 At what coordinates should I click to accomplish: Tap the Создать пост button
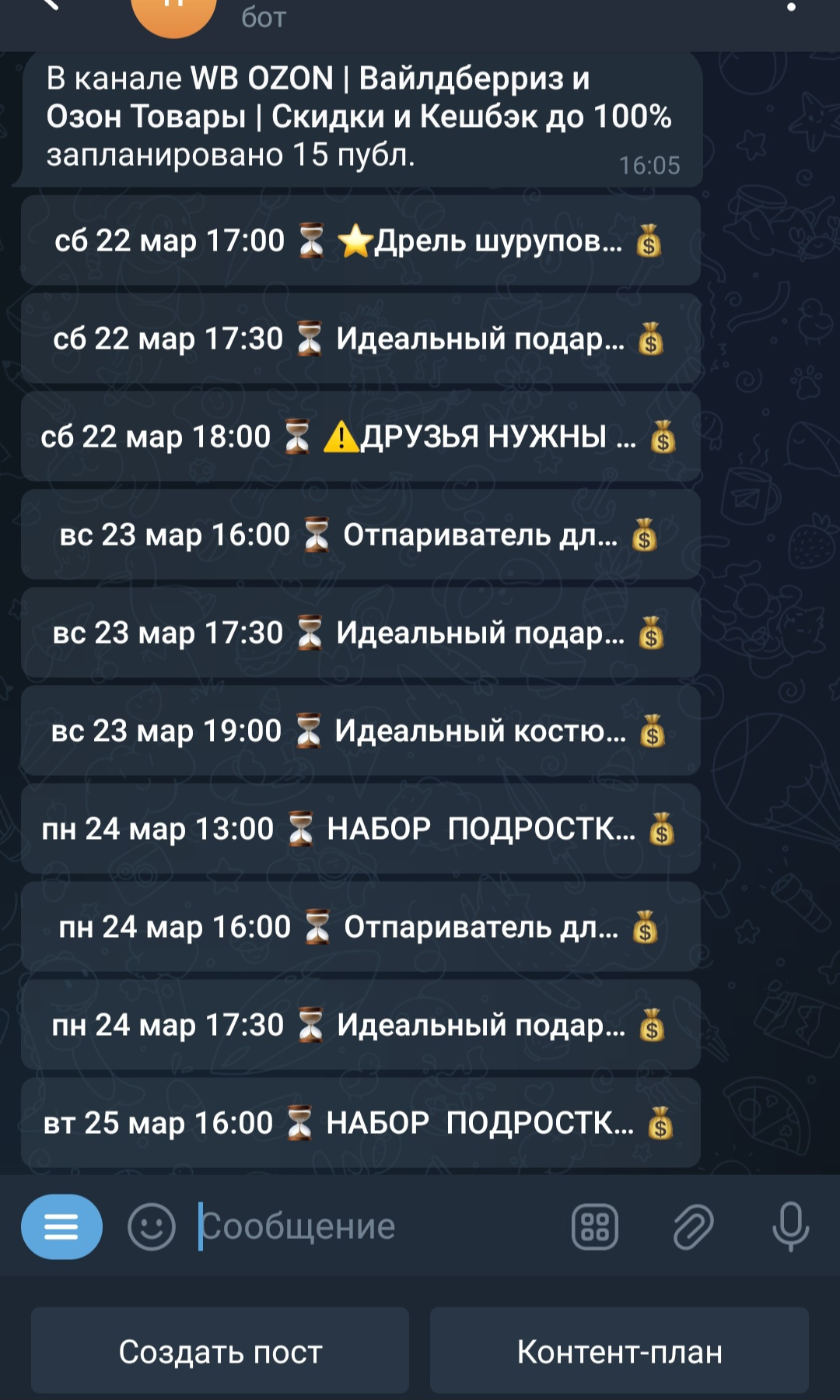coord(220,1351)
